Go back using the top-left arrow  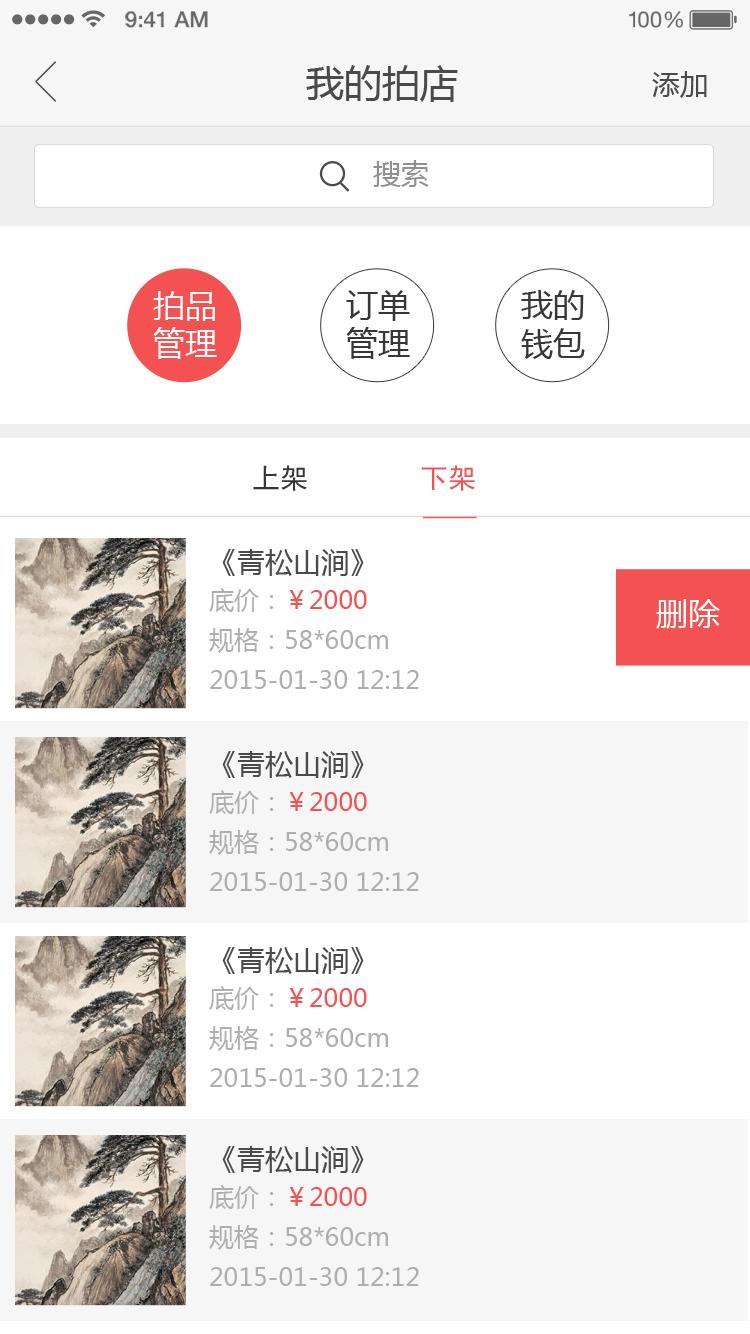pos(46,82)
